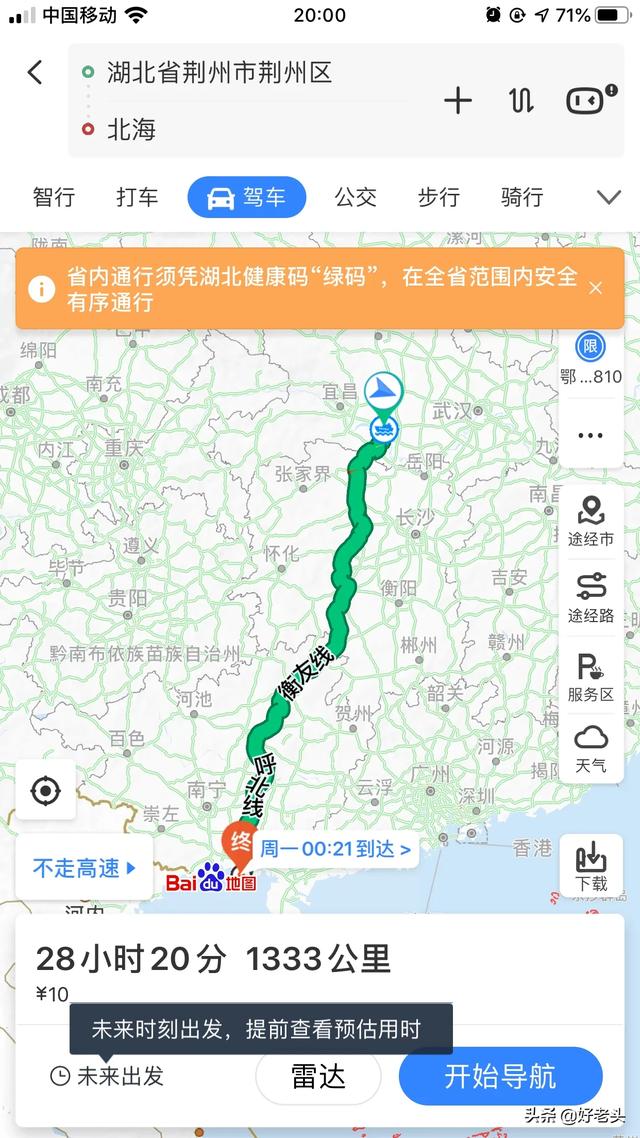
Task: Recenter map on my location
Action: coord(45,792)
